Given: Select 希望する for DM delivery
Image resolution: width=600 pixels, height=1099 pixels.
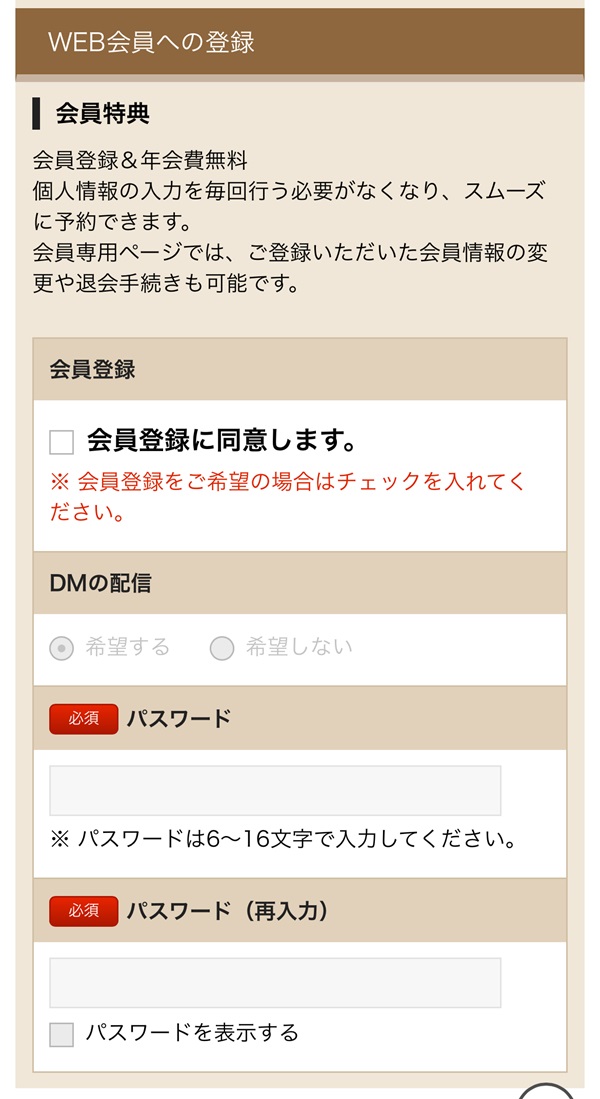Looking at the screenshot, I should point(62,648).
